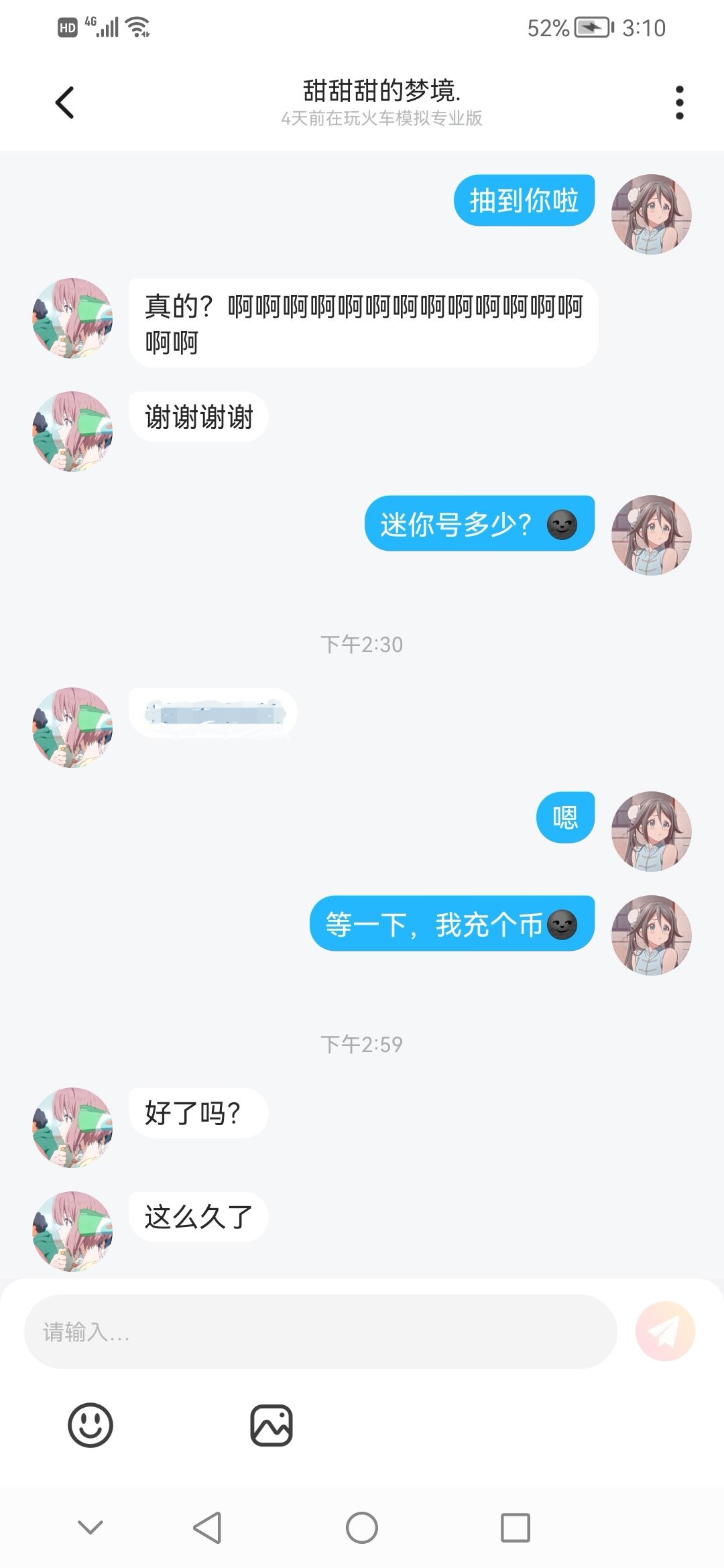Open sender avatar next to 谢谢谢谢

(72, 432)
